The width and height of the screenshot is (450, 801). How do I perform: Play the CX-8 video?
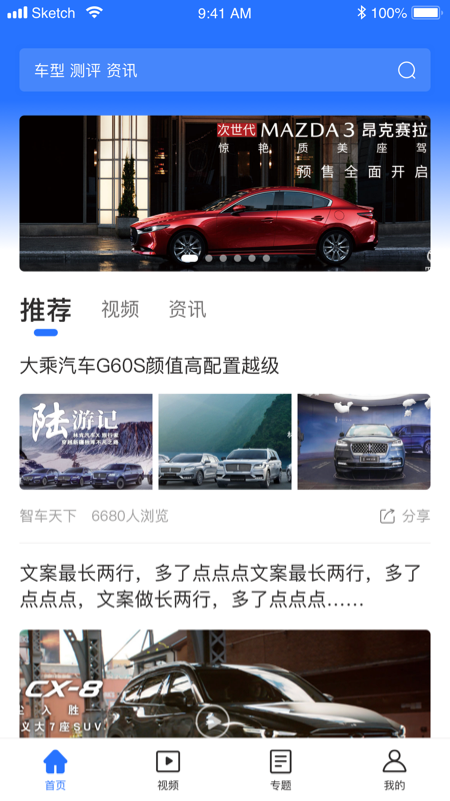click(212, 721)
